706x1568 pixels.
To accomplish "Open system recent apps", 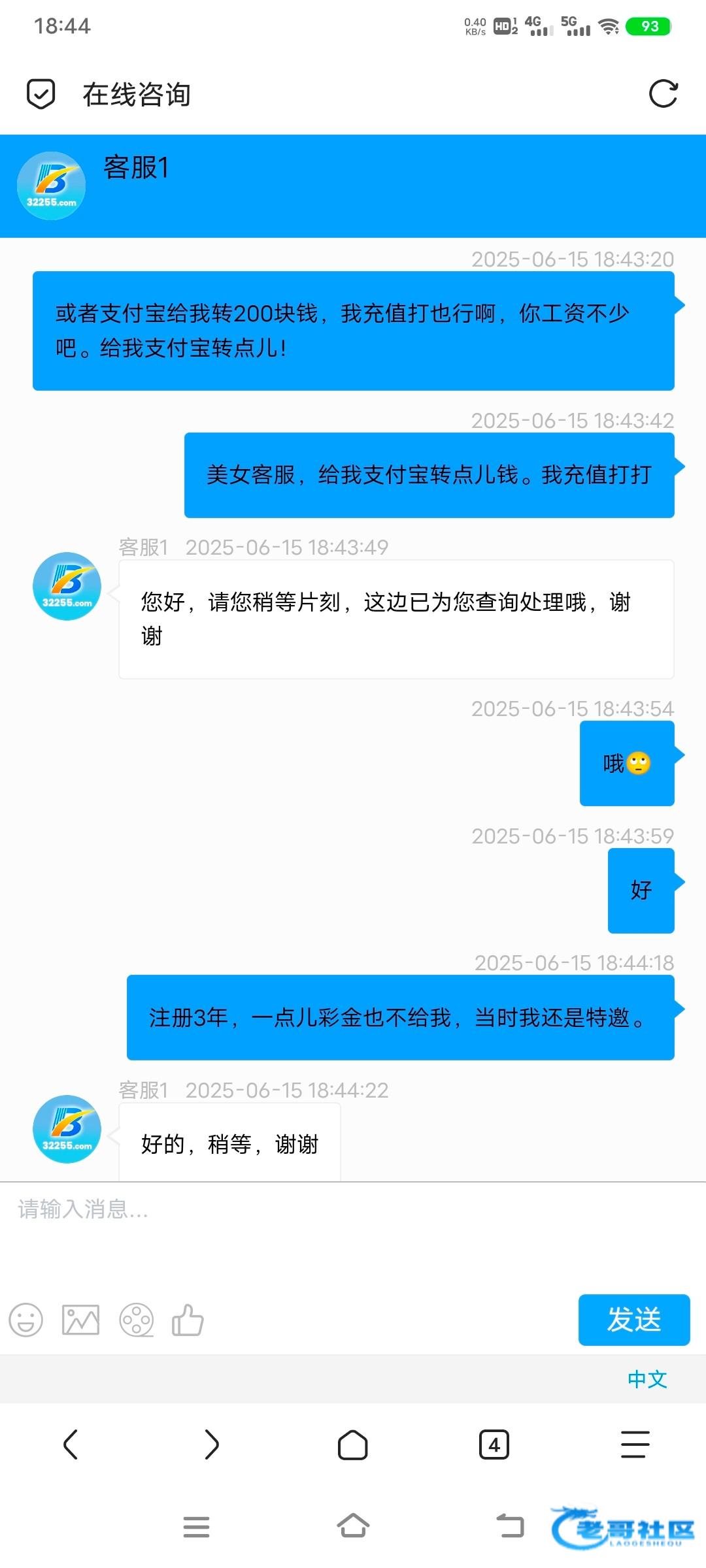I will (x=196, y=1527).
